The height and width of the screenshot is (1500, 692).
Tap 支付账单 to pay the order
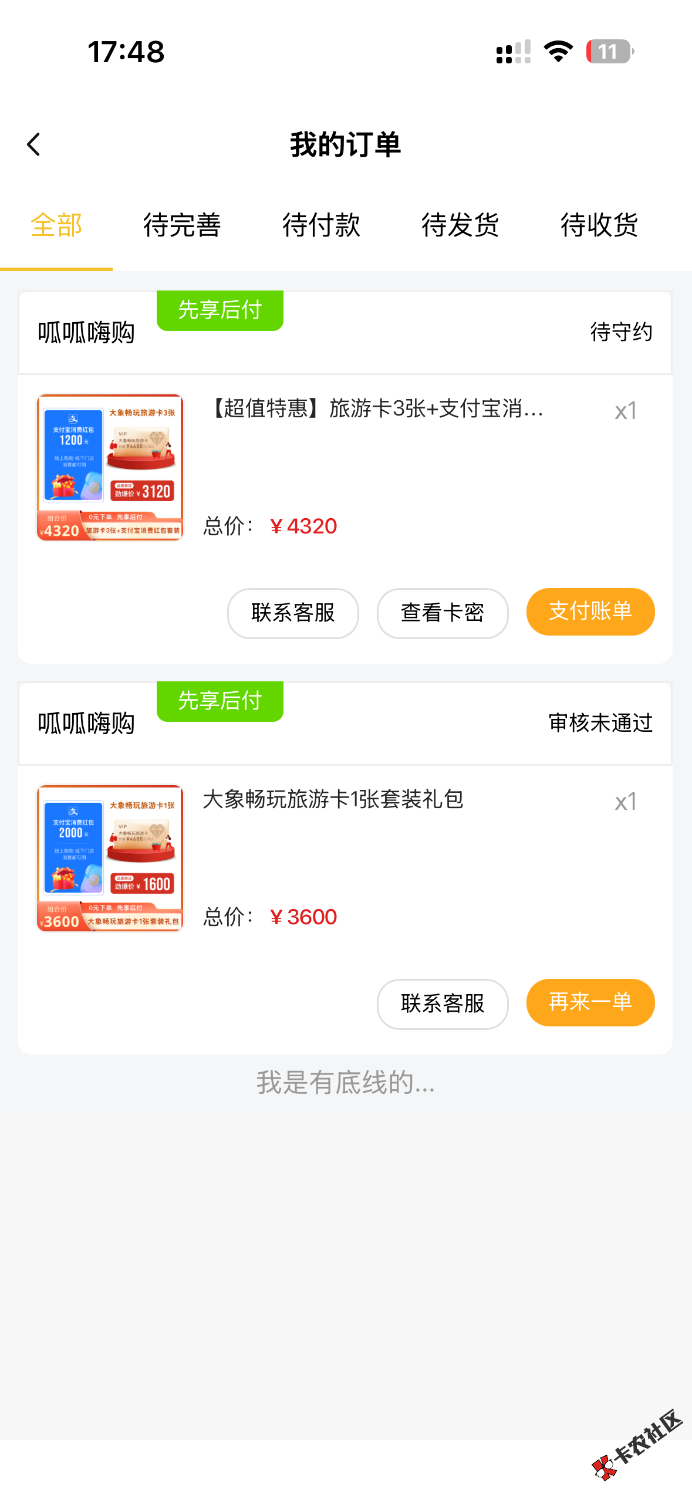click(590, 611)
